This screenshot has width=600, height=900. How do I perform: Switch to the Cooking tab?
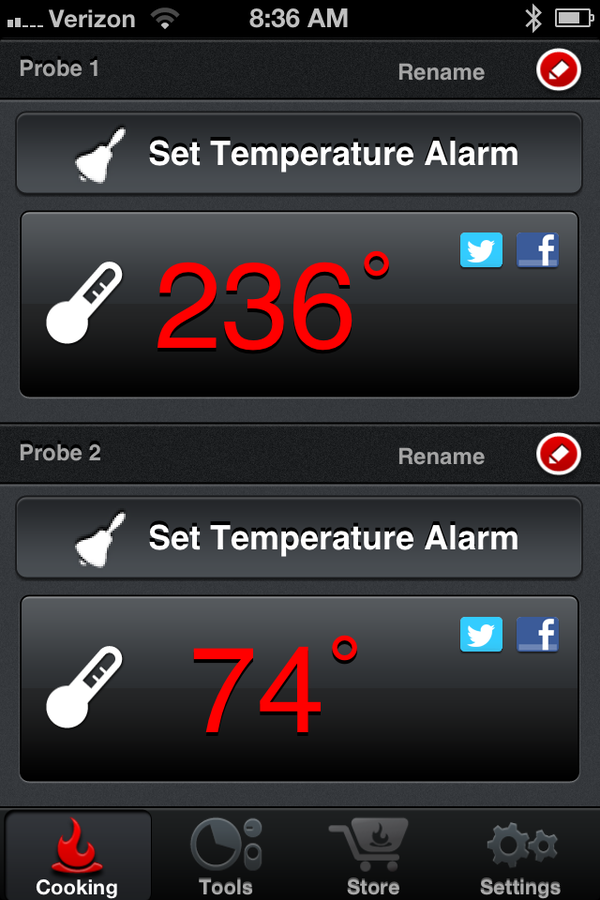click(x=77, y=857)
